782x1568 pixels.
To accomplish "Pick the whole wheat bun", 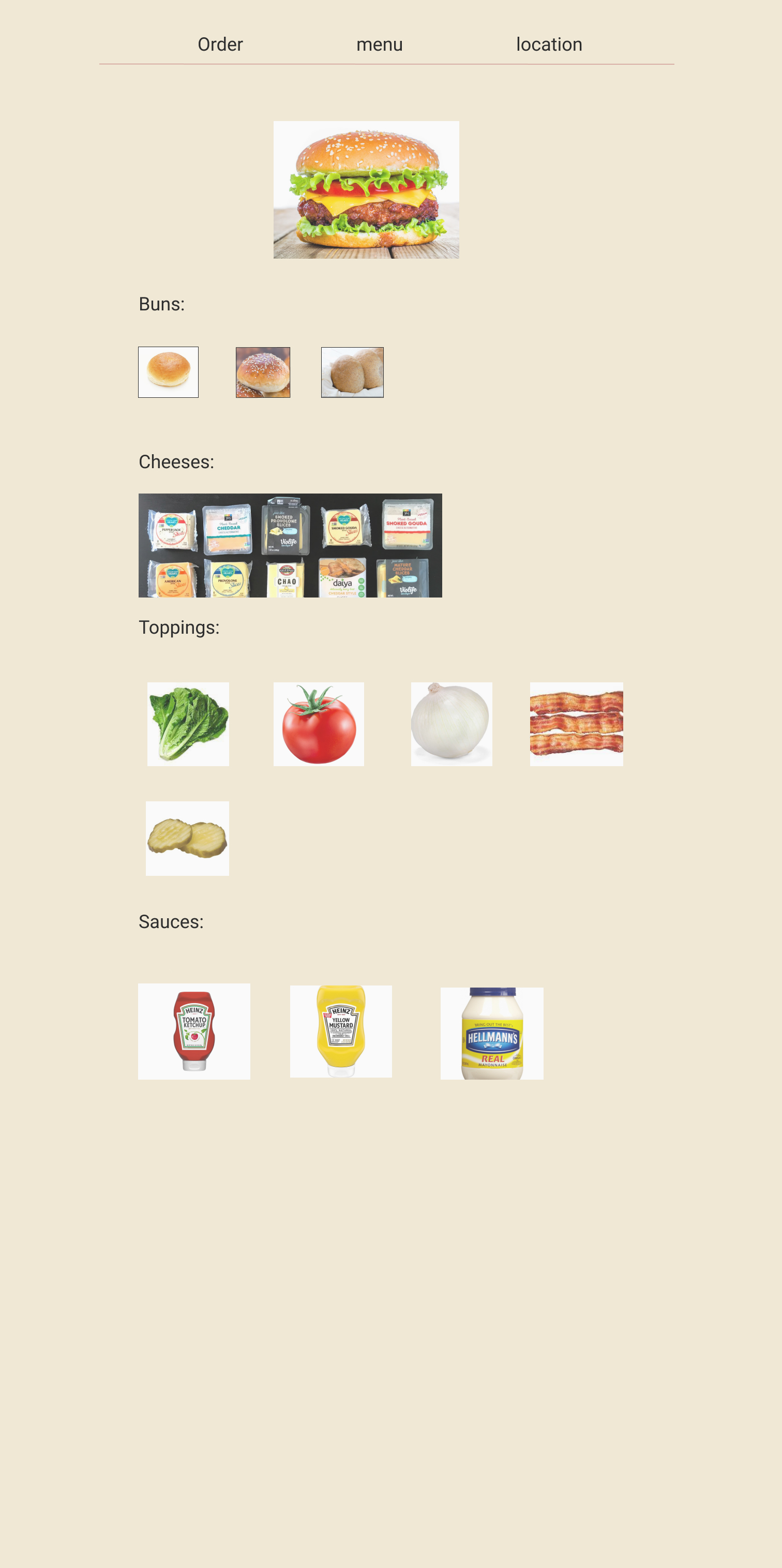I will [x=352, y=372].
